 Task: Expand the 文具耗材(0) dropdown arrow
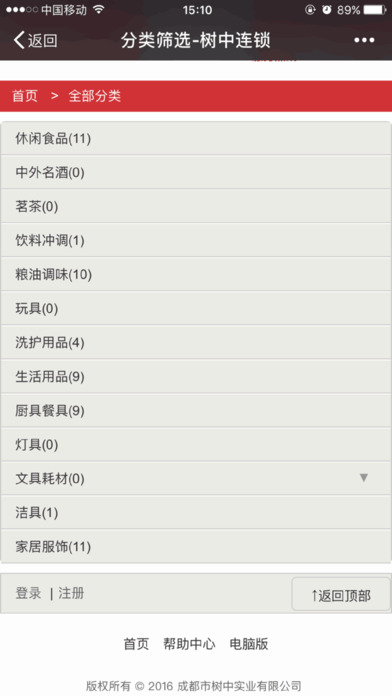[x=364, y=478]
